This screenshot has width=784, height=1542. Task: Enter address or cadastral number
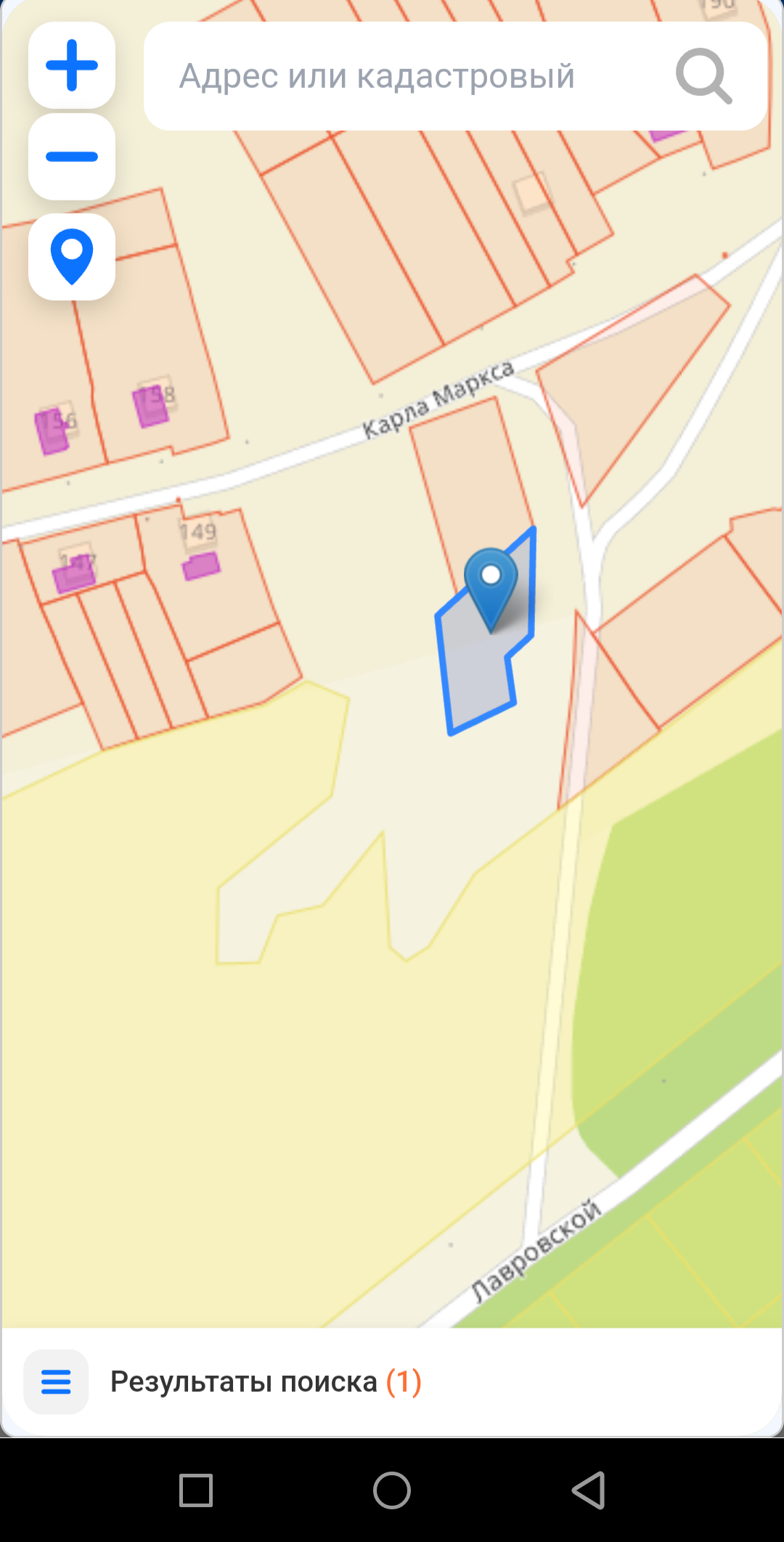coord(407,76)
